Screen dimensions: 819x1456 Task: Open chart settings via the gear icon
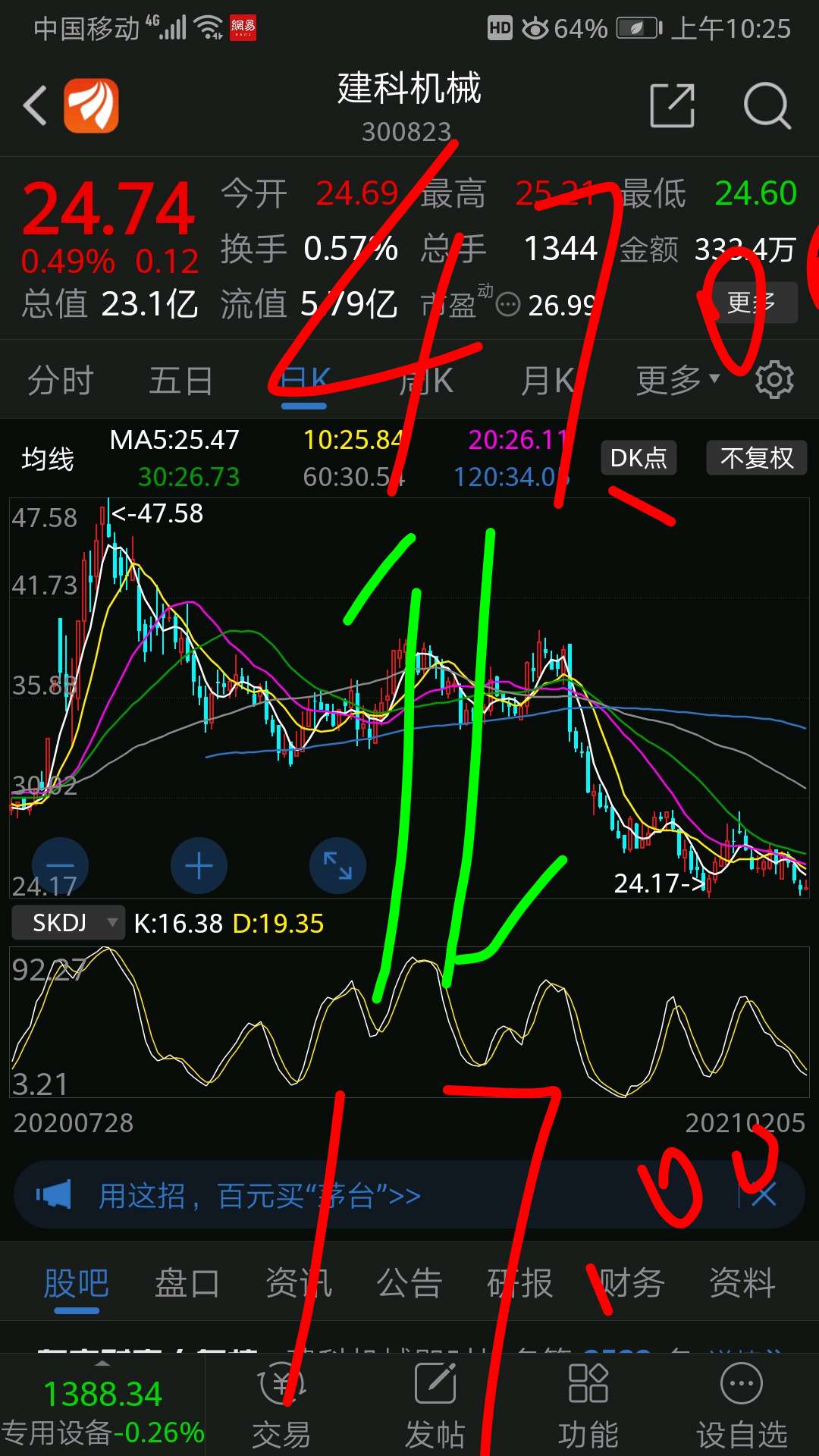click(775, 381)
